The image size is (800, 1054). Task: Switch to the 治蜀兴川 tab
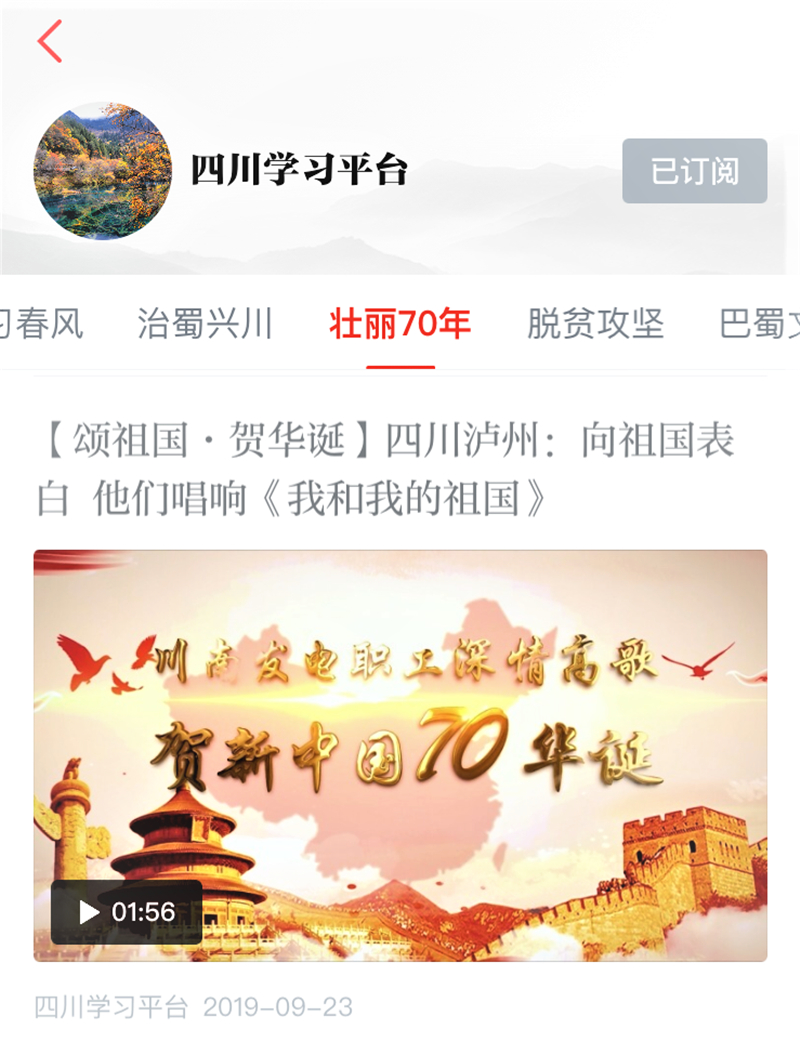tap(205, 324)
